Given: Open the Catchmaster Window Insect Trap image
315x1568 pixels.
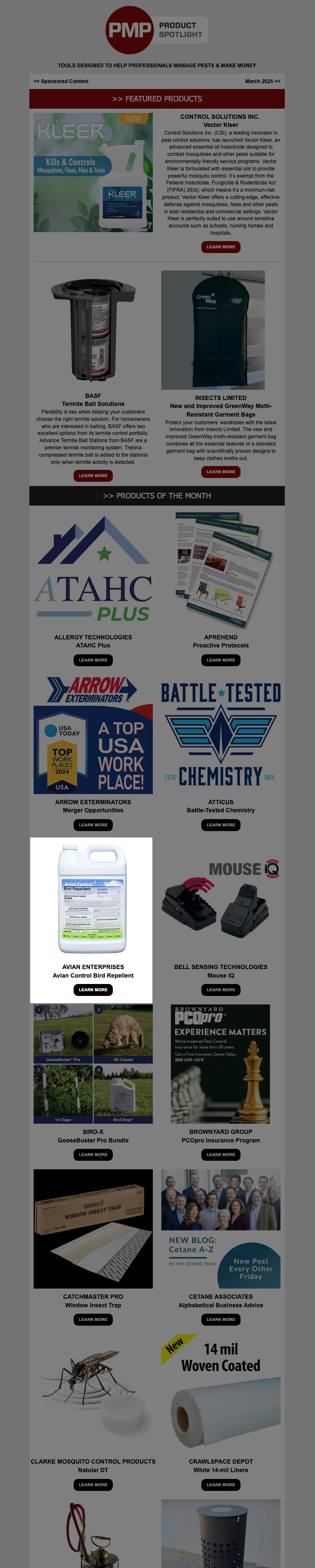Looking at the screenshot, I should pyautogui.click(x=93, y=1229).
